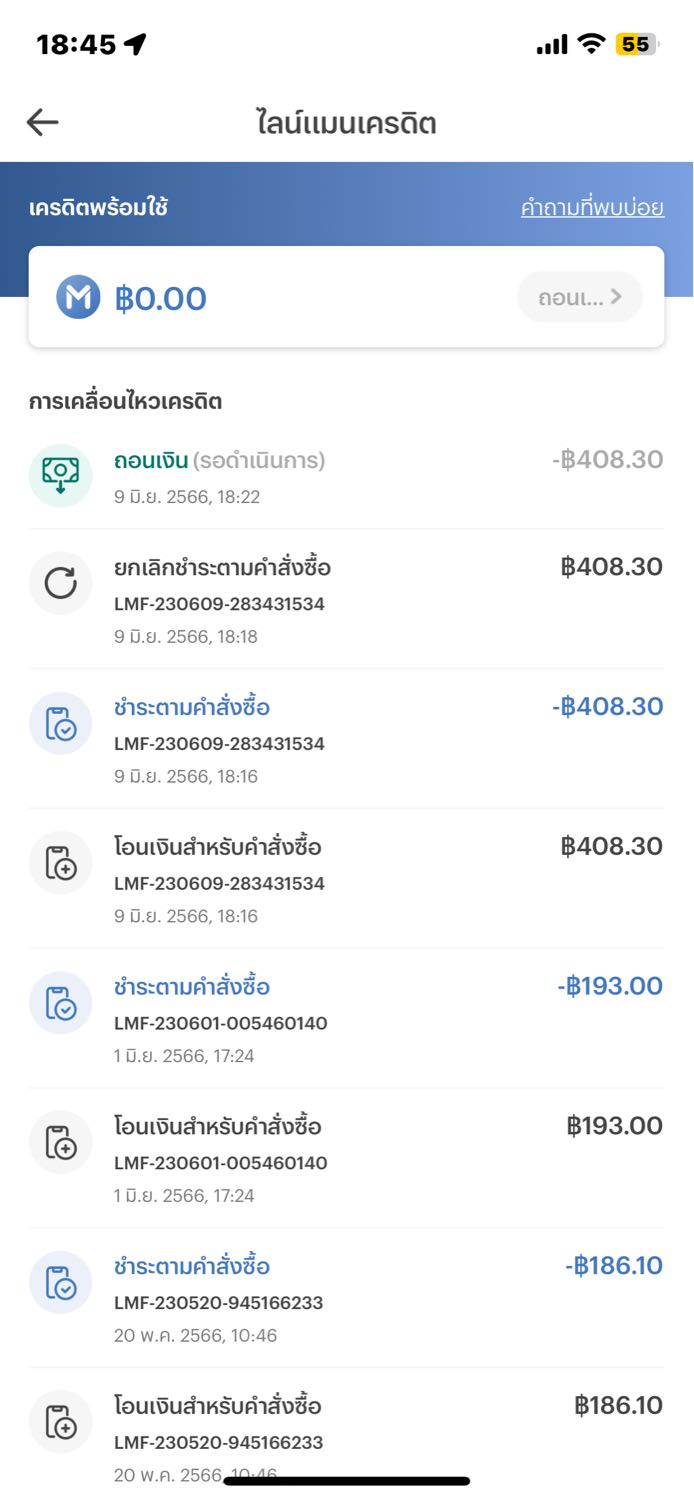Open โอนเงินสำหรับคำสั่งซื้อ ฿186.10 entry
The image size is (694, 1500).
(346, 1434)
